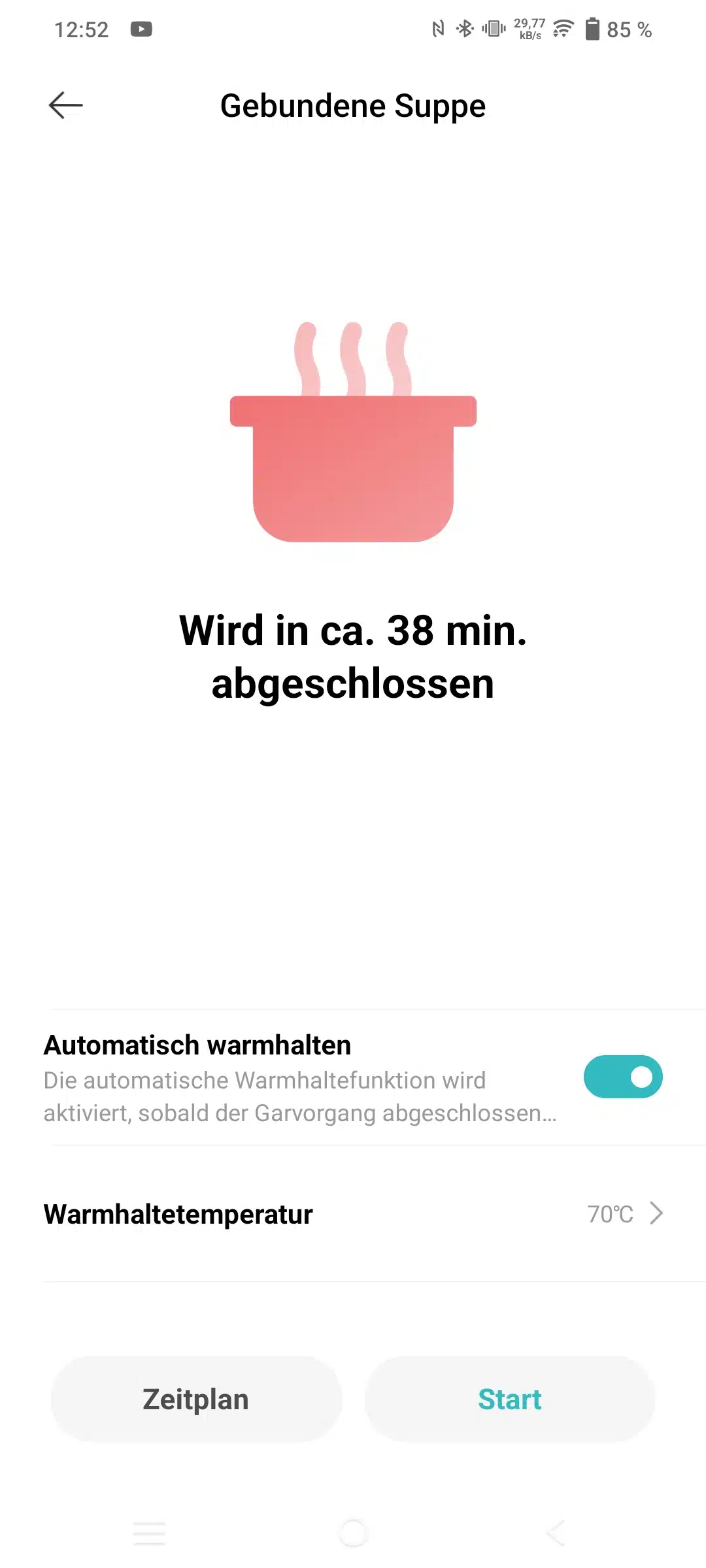Viewport: 706px width, 1568px height.
Task: Open Warmhaltetemperatur setting
Action: (x=353, y=1214)
